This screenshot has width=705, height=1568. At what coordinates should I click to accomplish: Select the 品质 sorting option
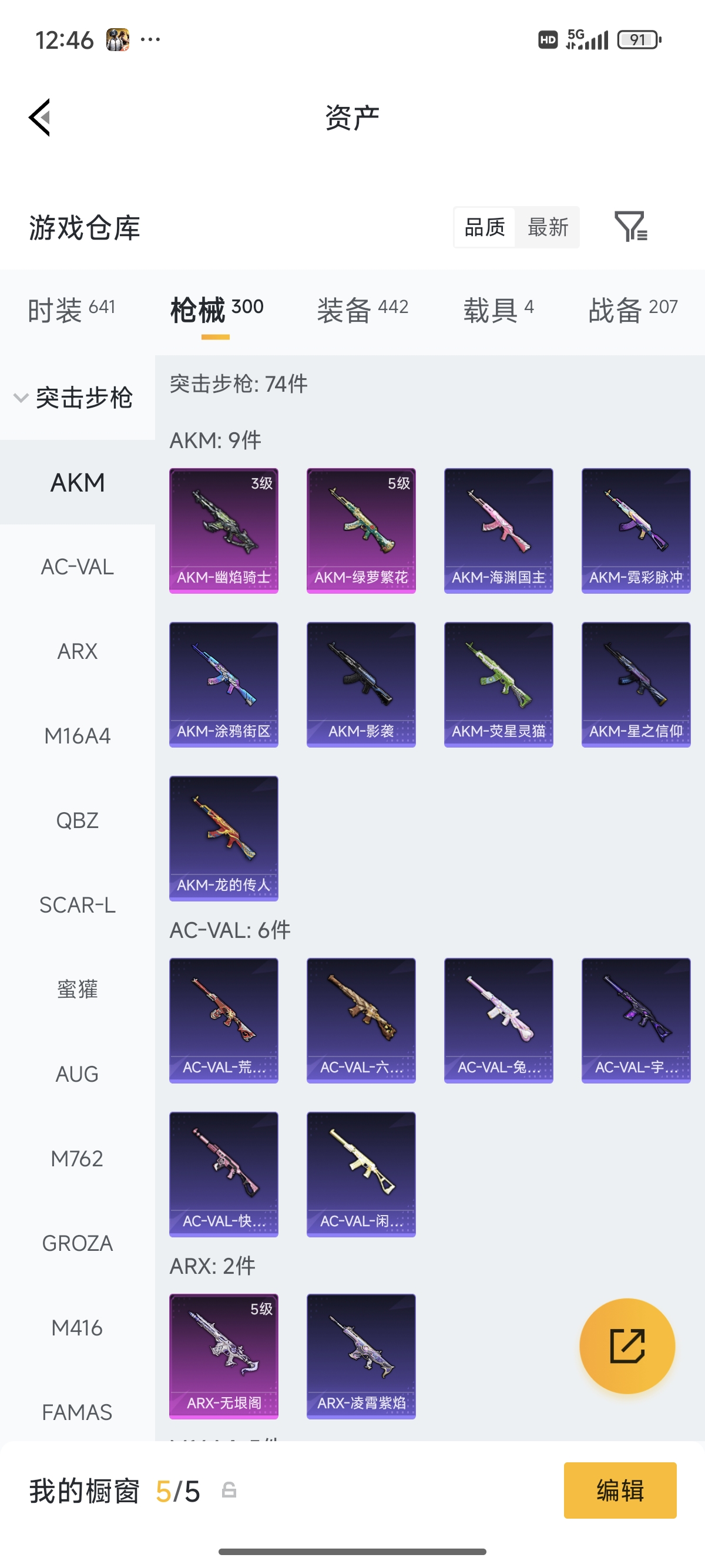pyautogui.click(x=485, y=228)
